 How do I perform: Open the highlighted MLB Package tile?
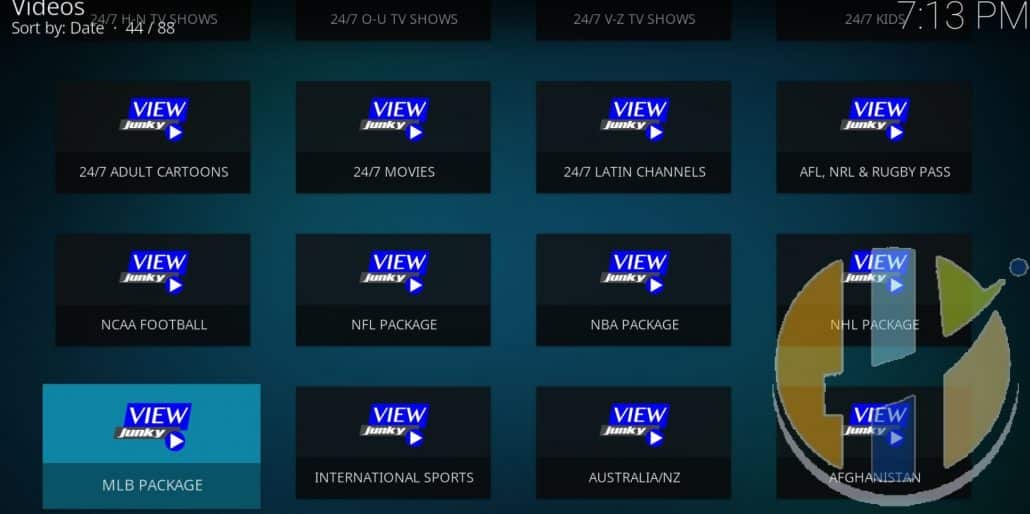pyautogui.click(x=152, y=445)
